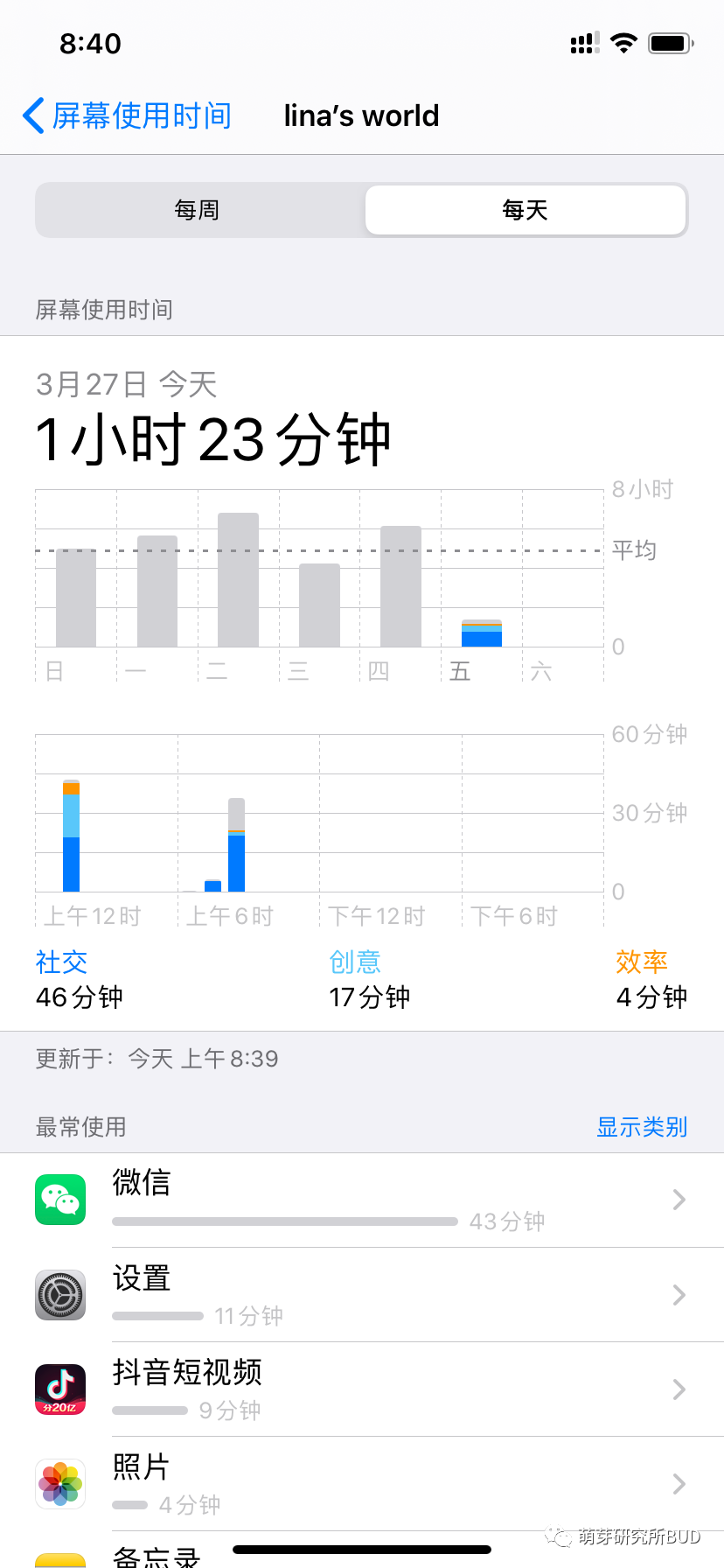Select the 每周 (Weekly) view
Viewport: 724px width, 1568px height.
(x=197, y=210)
